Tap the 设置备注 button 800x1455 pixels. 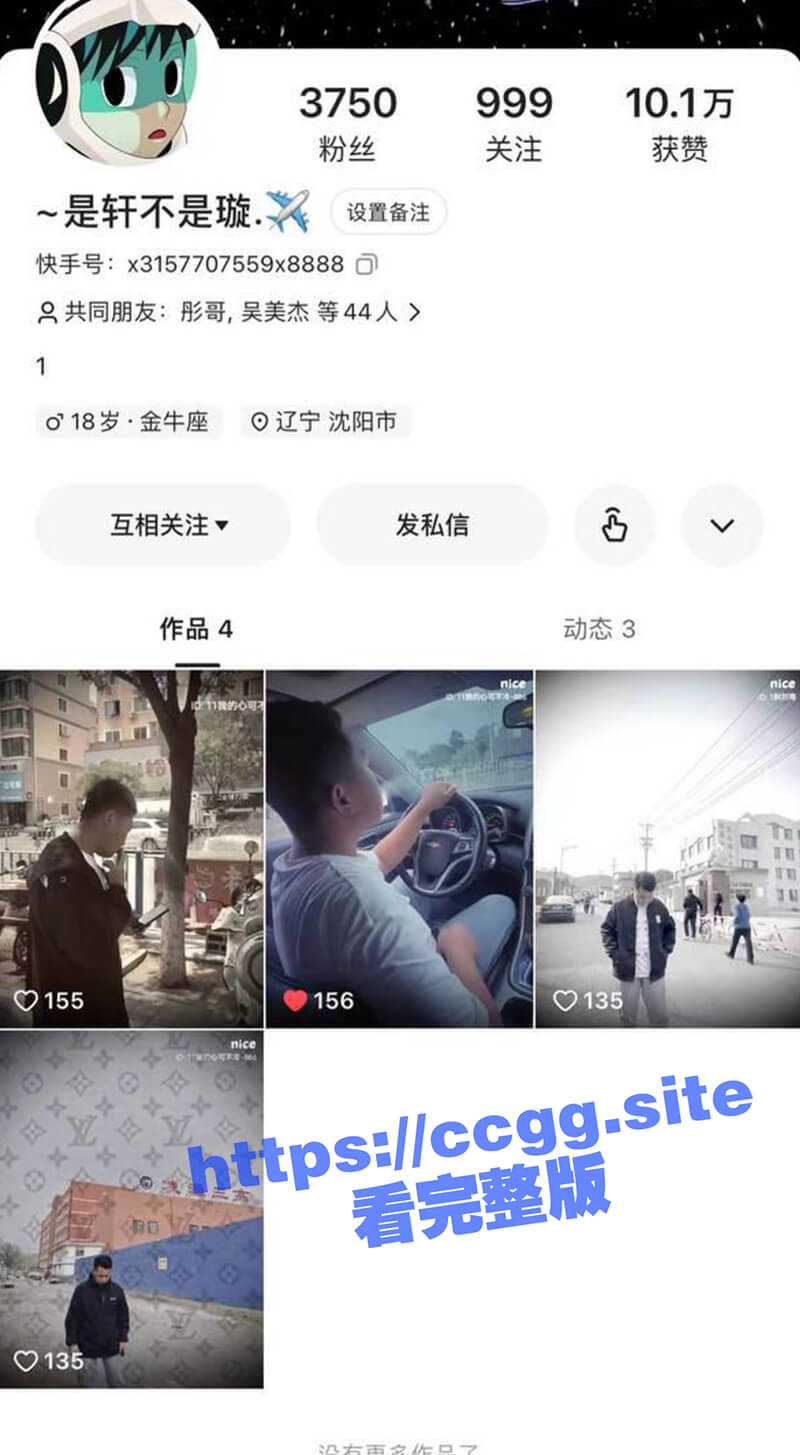388,212
